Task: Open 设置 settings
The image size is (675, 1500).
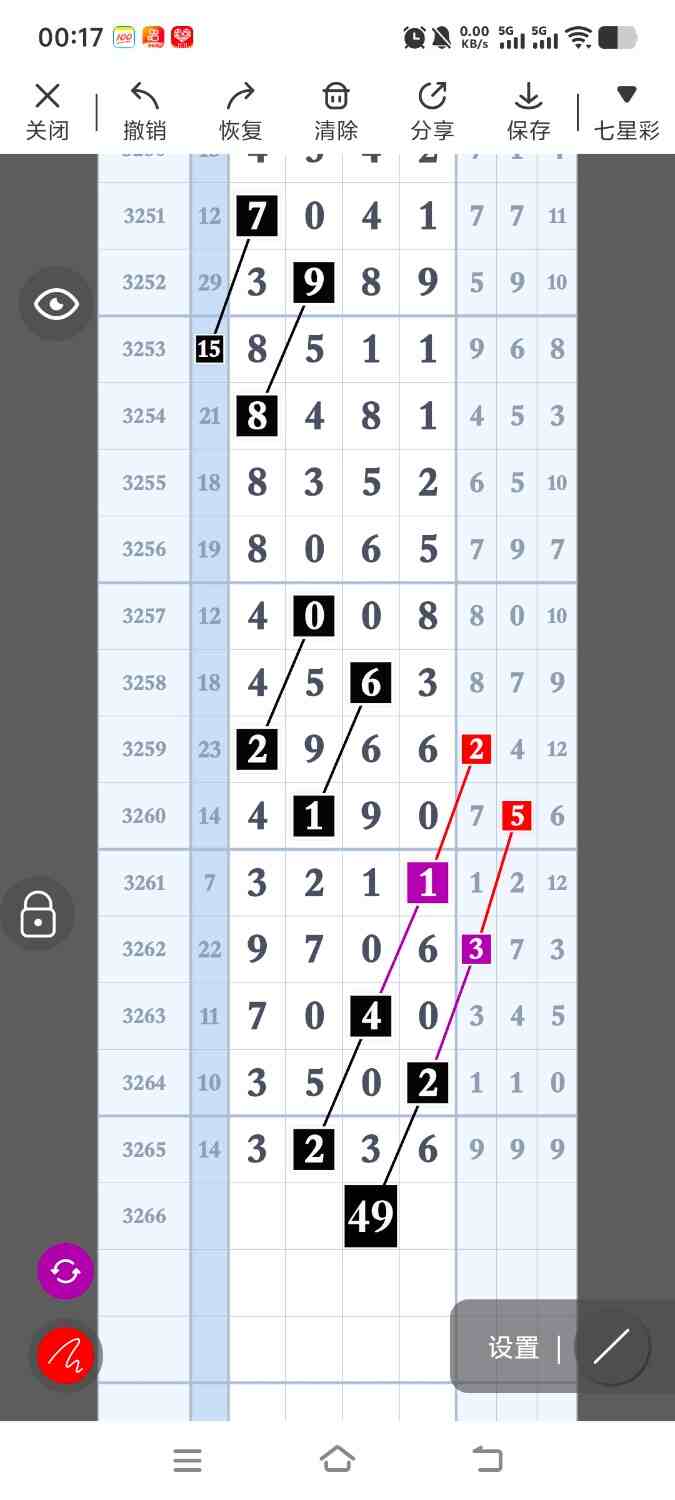Action: pos(514,1348)
